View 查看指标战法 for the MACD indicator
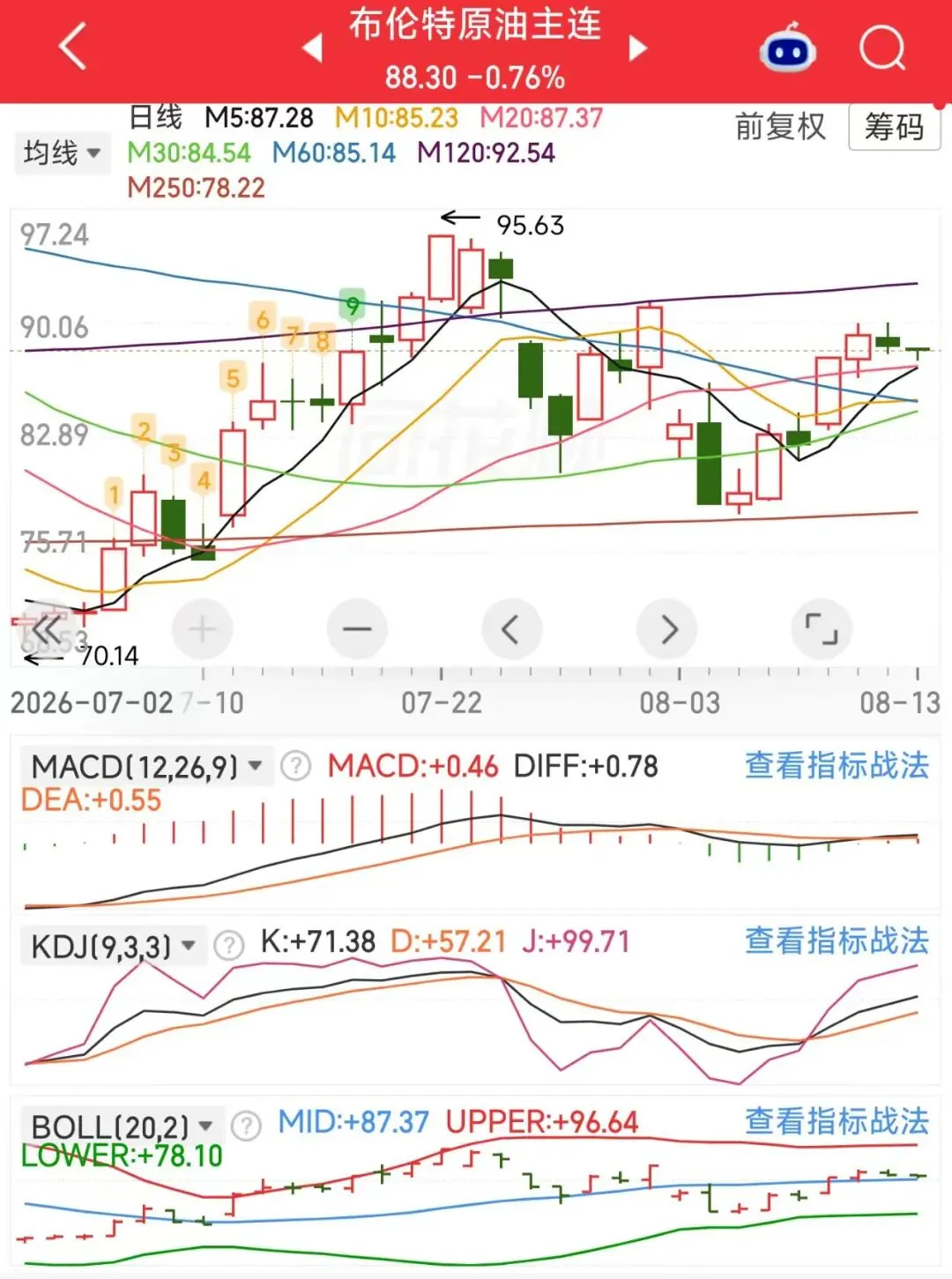This screenshot has height=1279, width=952. click(x=837, y=765)
